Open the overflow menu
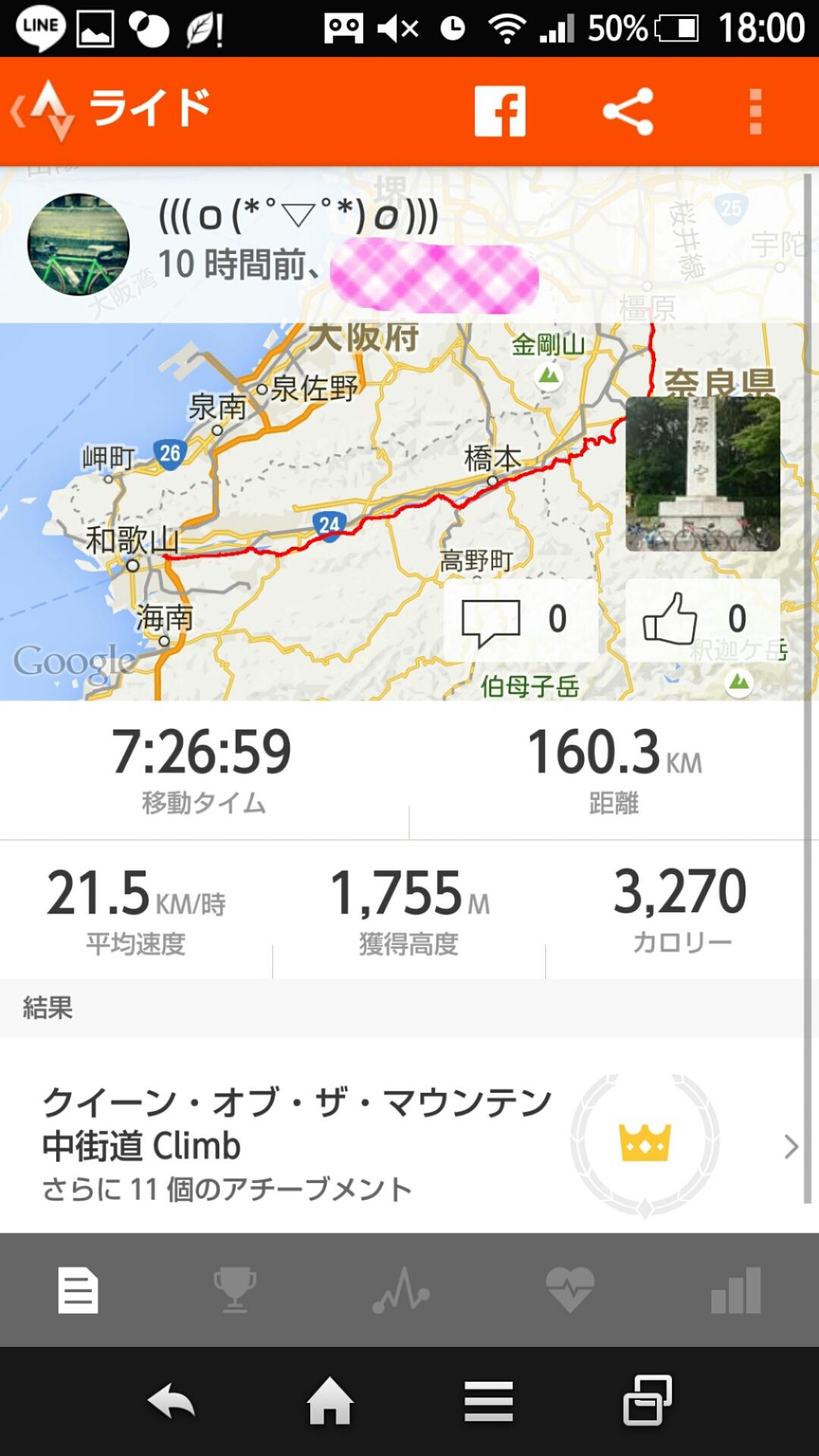This screenshot has width=819, height=1456. 755,111
